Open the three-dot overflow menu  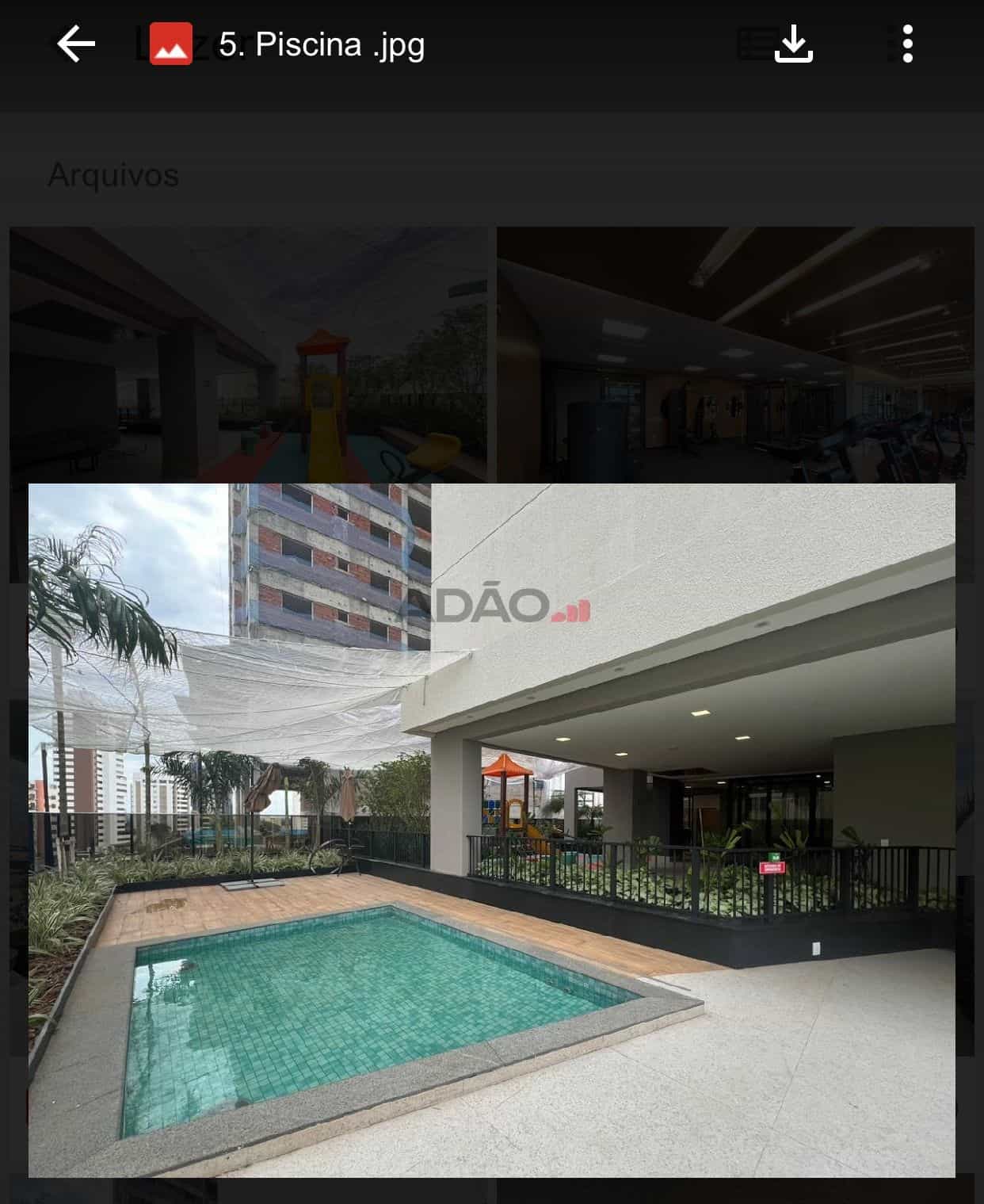click(x=907, y=44)
